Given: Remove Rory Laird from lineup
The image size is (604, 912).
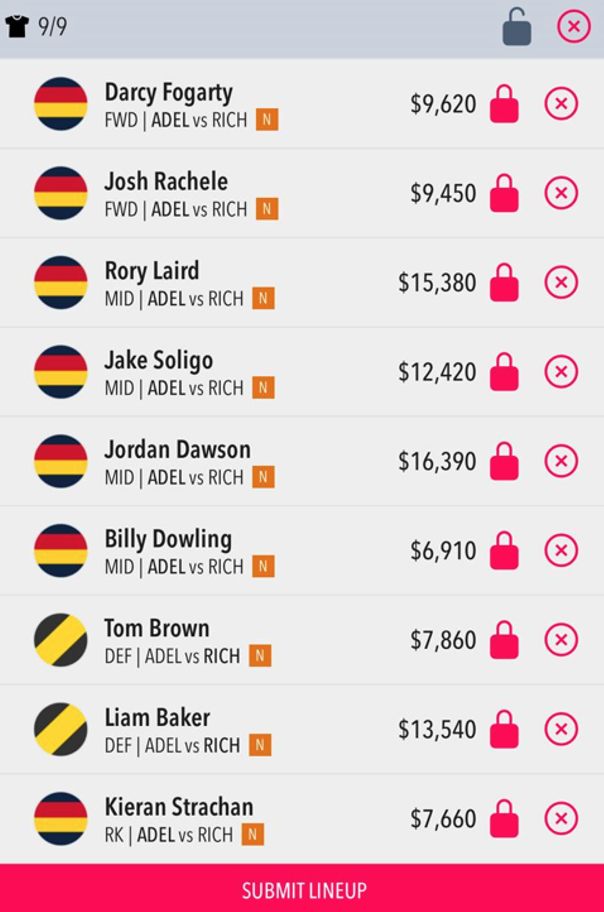Looking at the screenshot, I should pyautogui.click(x=561, y=283).
